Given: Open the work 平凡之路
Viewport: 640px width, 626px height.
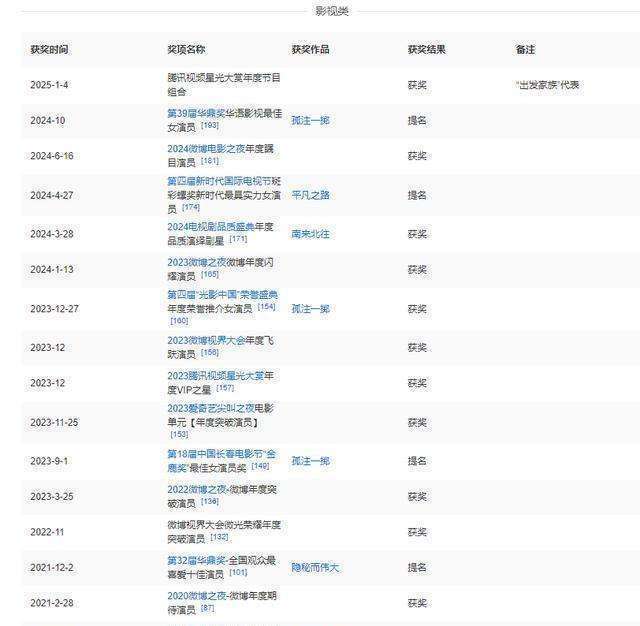Looking at the screenshot, I should click(x=310, y=195).
